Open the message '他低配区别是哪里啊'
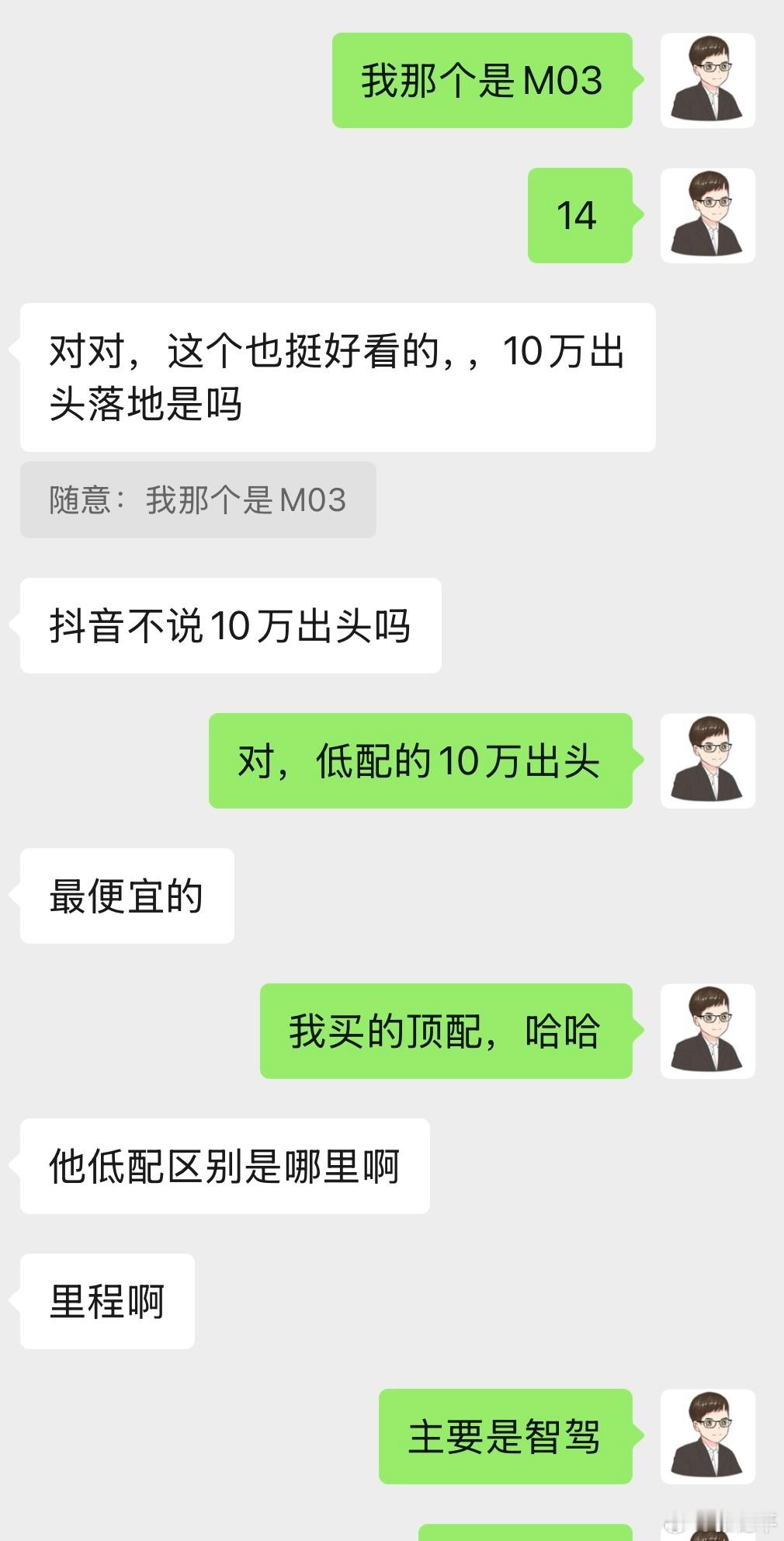This screenshot has width=784, height=1541. (x=225, y=1165)
